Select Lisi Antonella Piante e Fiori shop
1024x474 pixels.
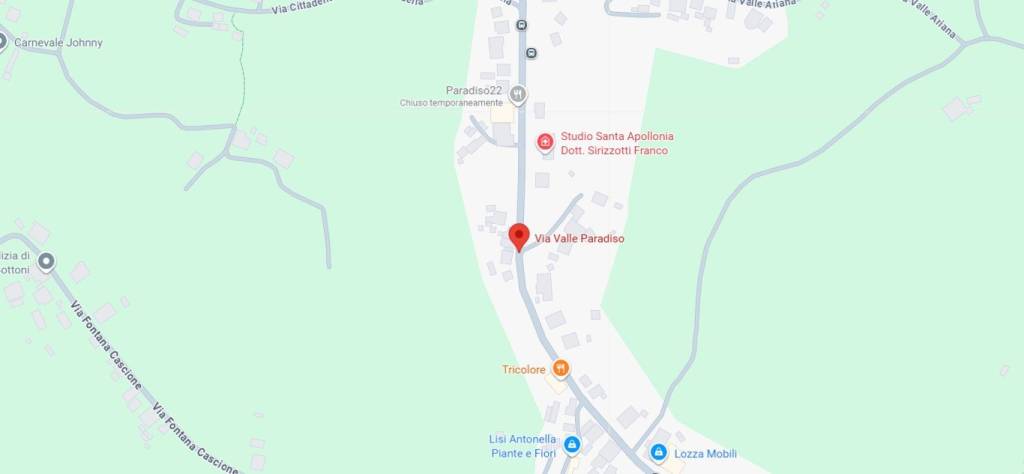(571, 445)
